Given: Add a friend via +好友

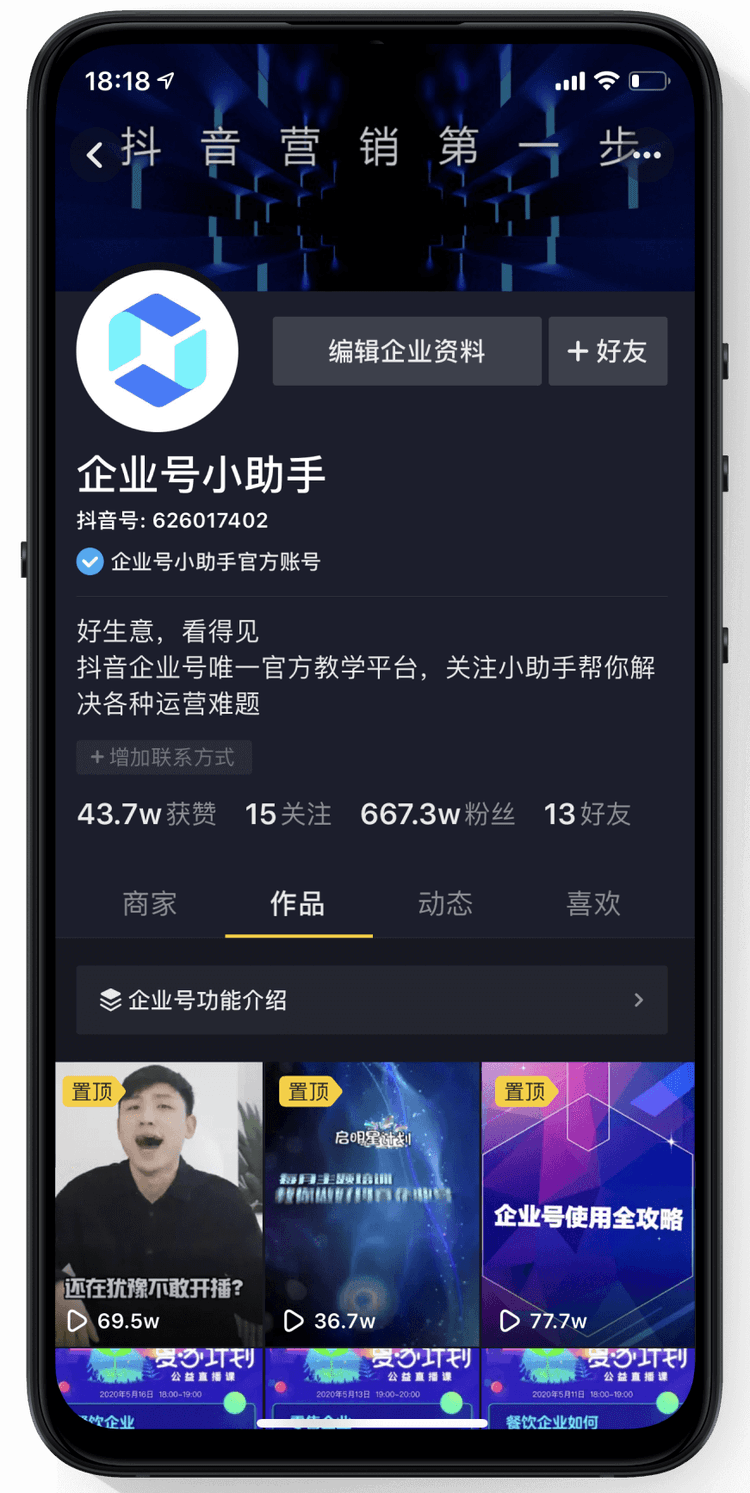Looking at the screenshot, I should pos(607,351).
